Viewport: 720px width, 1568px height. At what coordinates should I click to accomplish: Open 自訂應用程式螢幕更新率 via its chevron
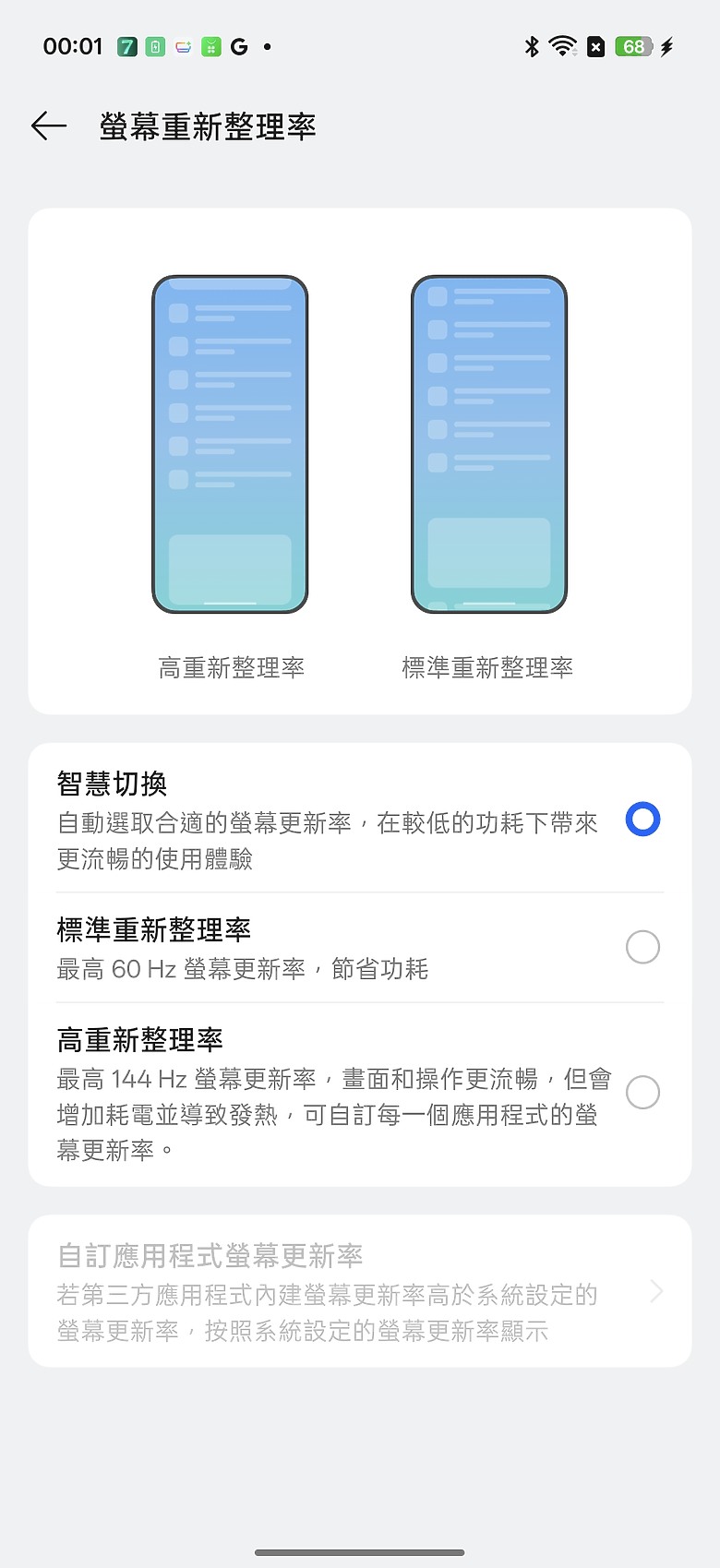coord(656,1292)
